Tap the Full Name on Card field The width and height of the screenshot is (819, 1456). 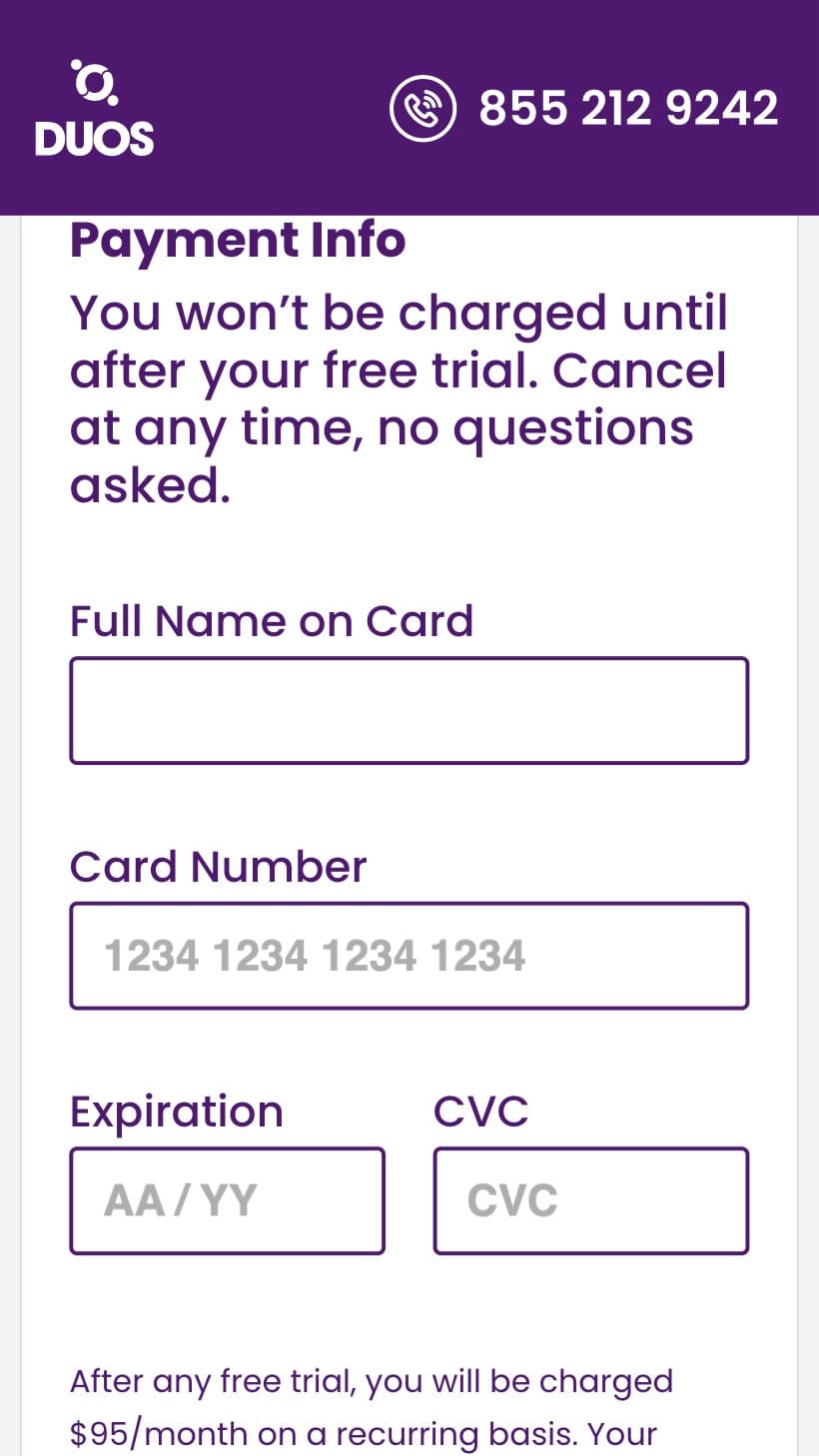[x=409, y=710]
